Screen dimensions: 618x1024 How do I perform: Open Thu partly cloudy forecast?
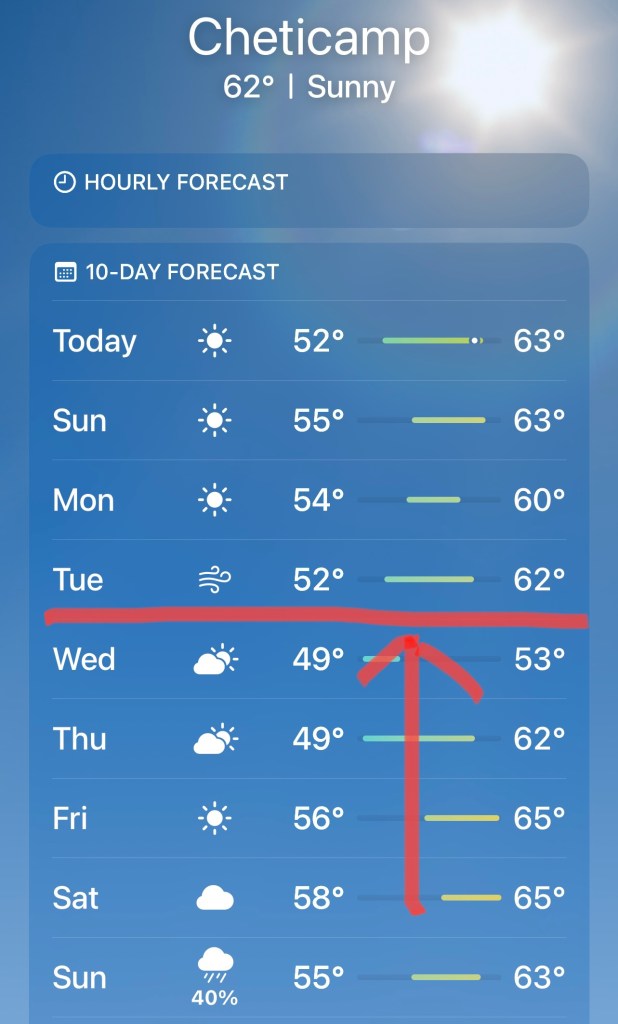[309, 739]
